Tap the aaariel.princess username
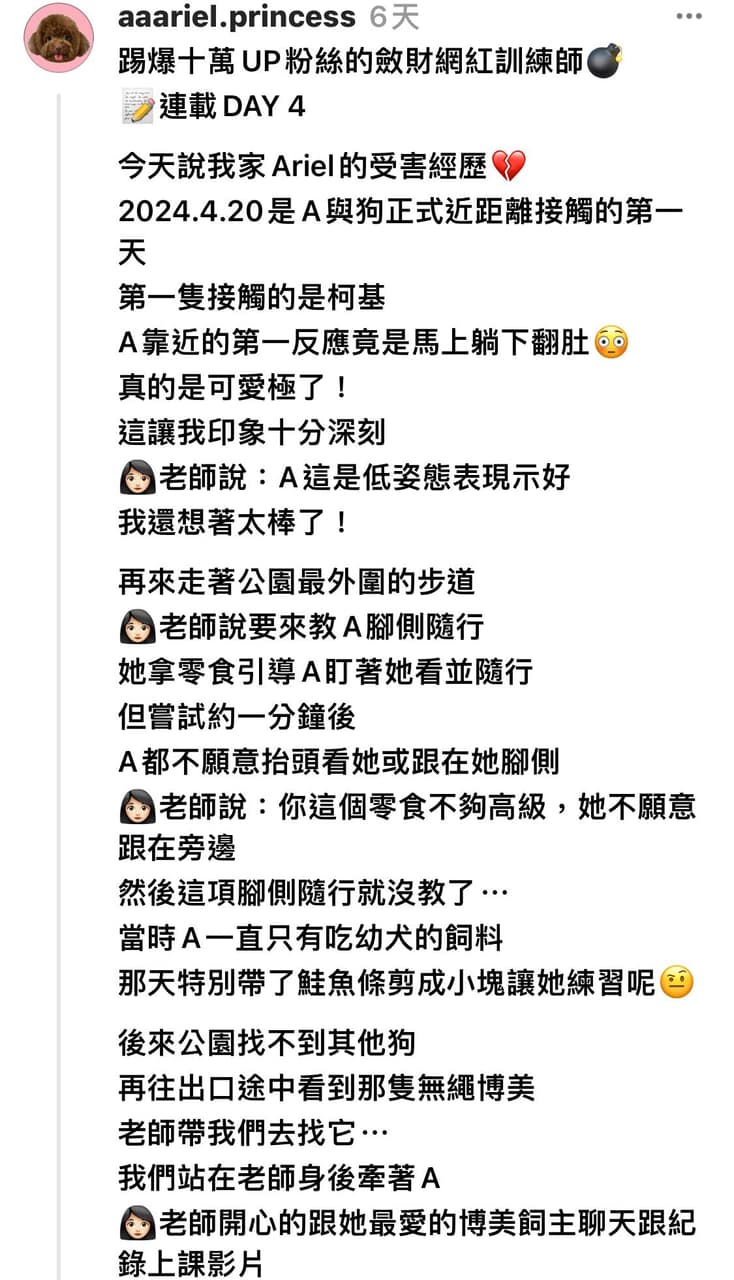This screenshot has width=734, height=1280. pos(236,17)
